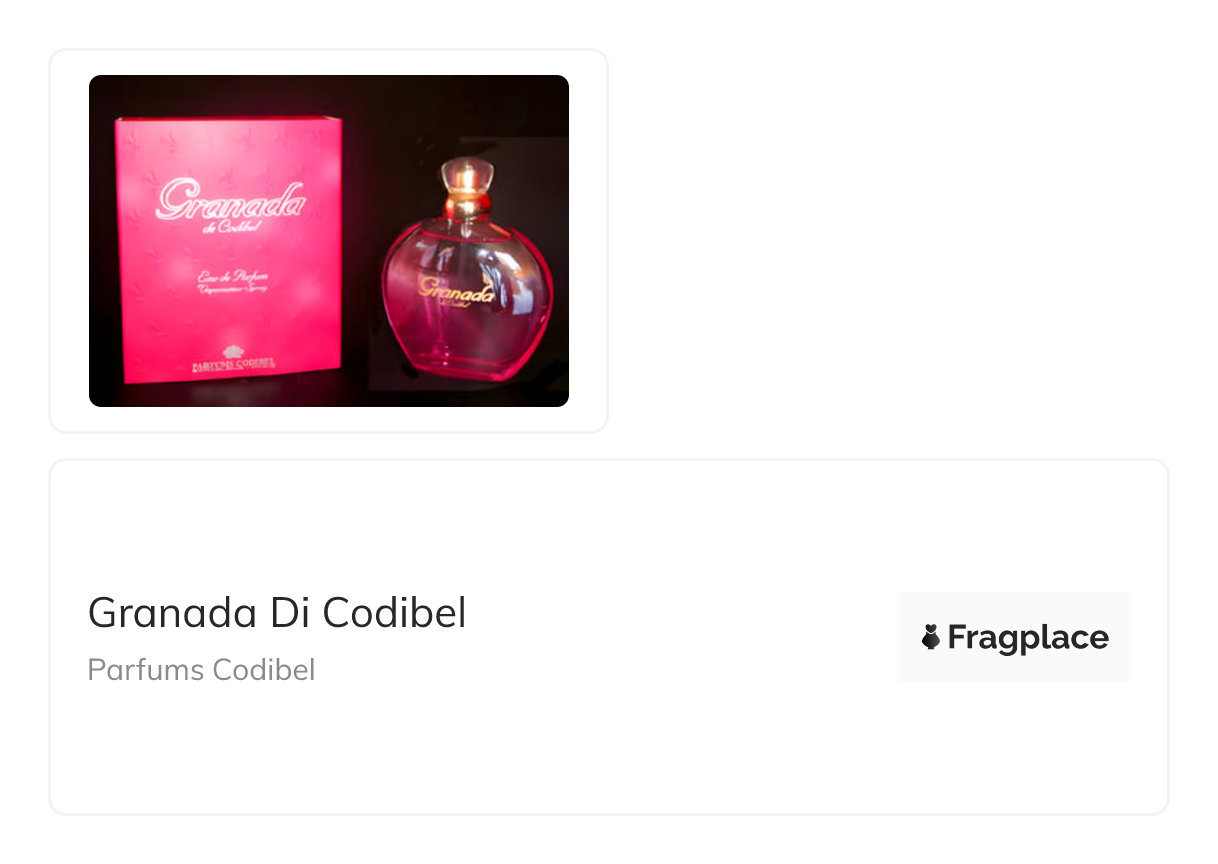Open the Fragplace button
The image size is (1218, 864).
1014,637
